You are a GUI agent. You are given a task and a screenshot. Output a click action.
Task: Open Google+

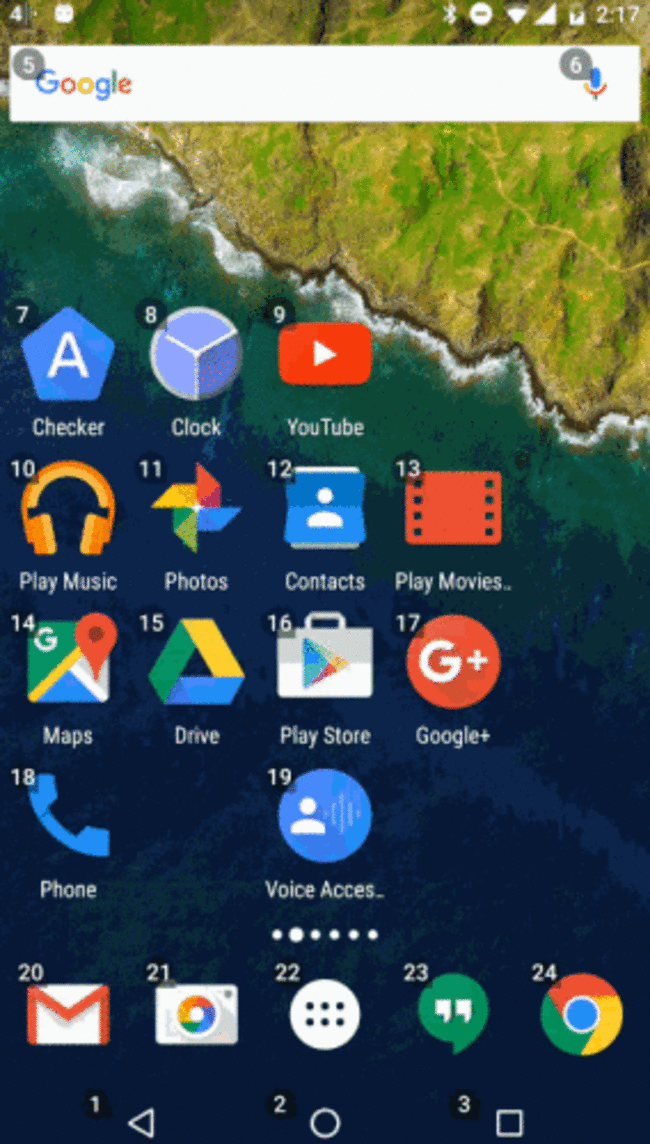tap(453, 663)
